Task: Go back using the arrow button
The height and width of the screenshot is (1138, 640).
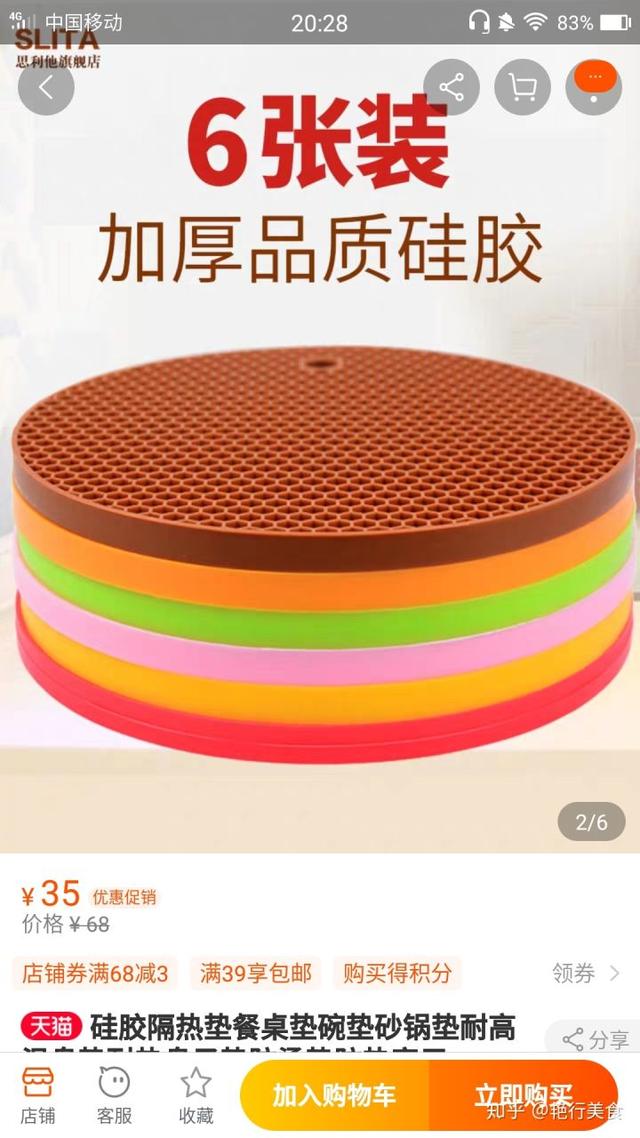Action: [x=46, y=88]
